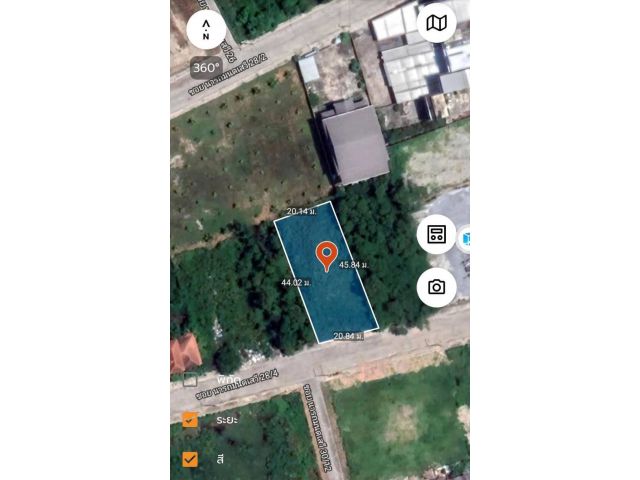Viewport: 640px width, 480px height.
Task: Check the พิกัด checkbox
Action: tap(190, 380)
